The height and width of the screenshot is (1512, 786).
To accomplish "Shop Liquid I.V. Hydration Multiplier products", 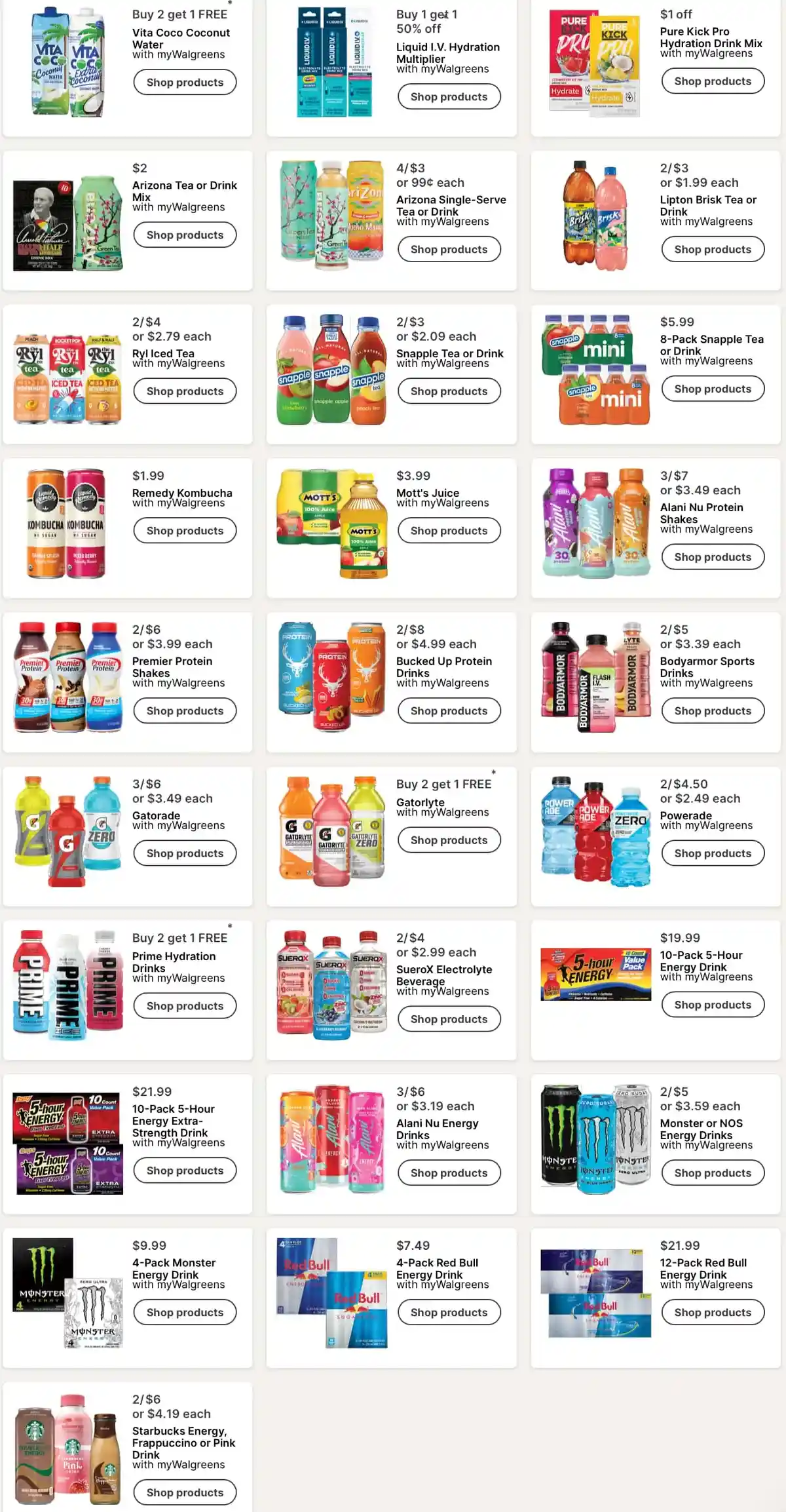I will click(449, 97).
